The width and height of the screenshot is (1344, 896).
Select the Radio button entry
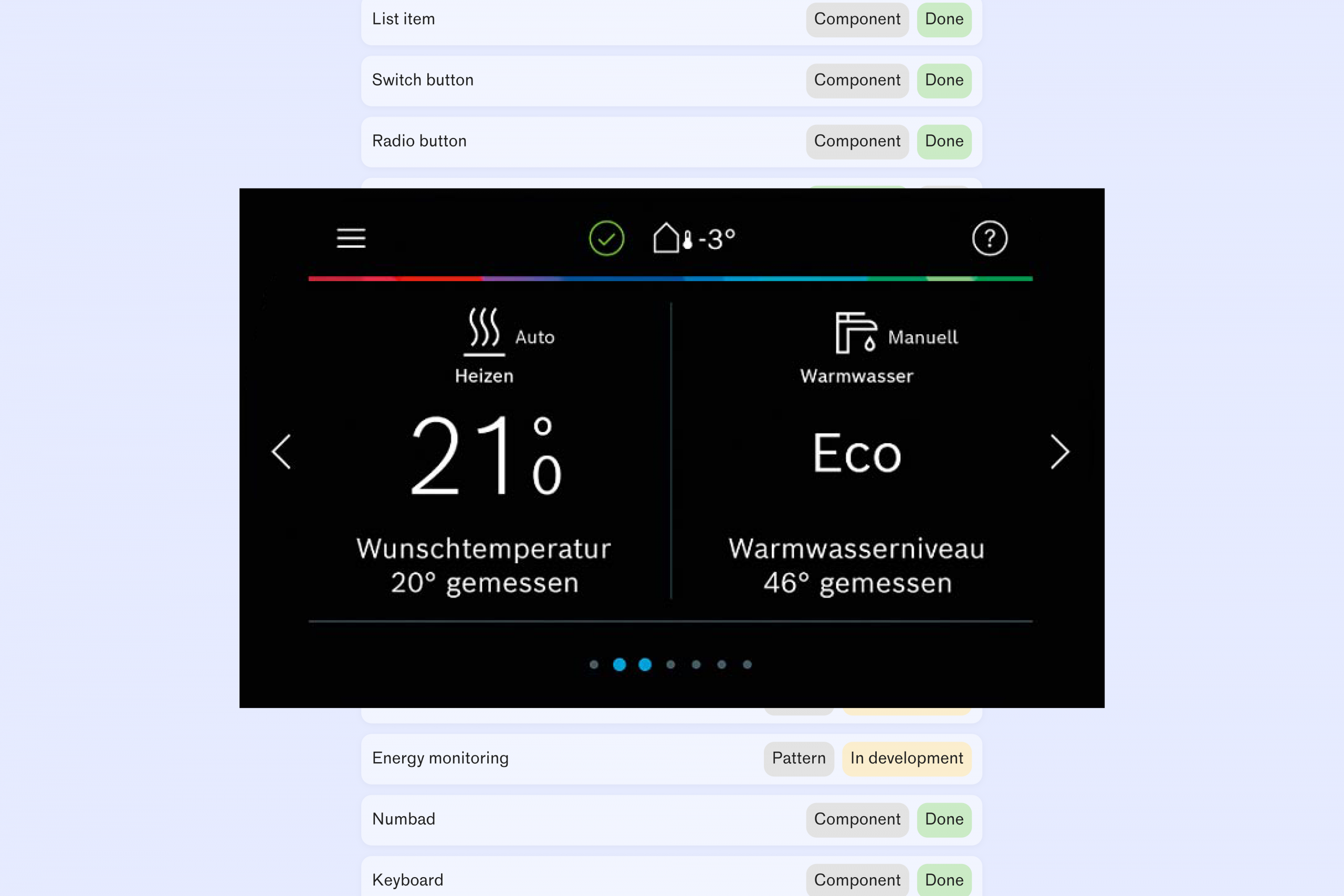pyautogui.click(x=419, y=141)
